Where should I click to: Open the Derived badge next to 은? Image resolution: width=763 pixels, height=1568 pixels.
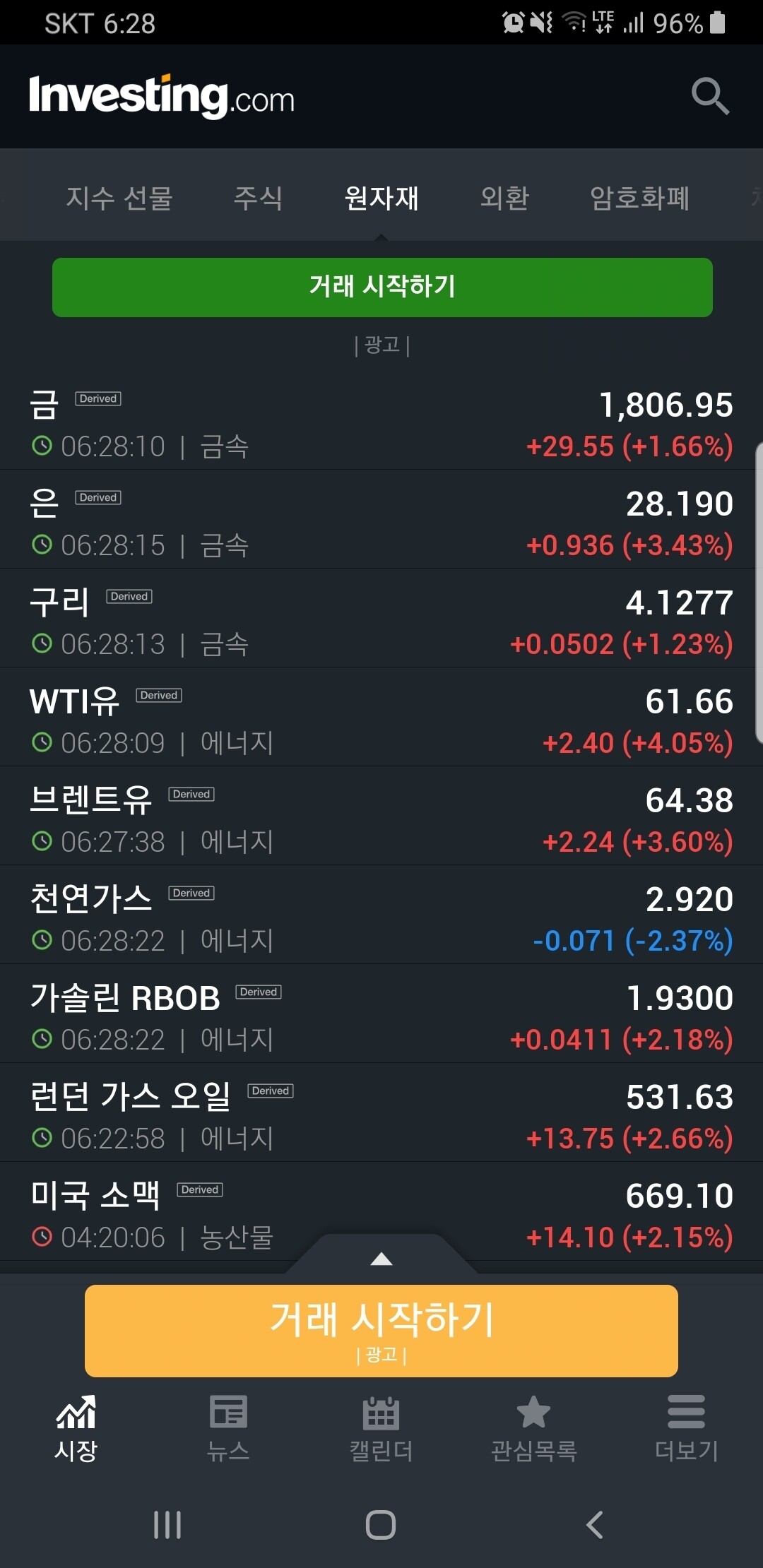click(x=98, y=497)
